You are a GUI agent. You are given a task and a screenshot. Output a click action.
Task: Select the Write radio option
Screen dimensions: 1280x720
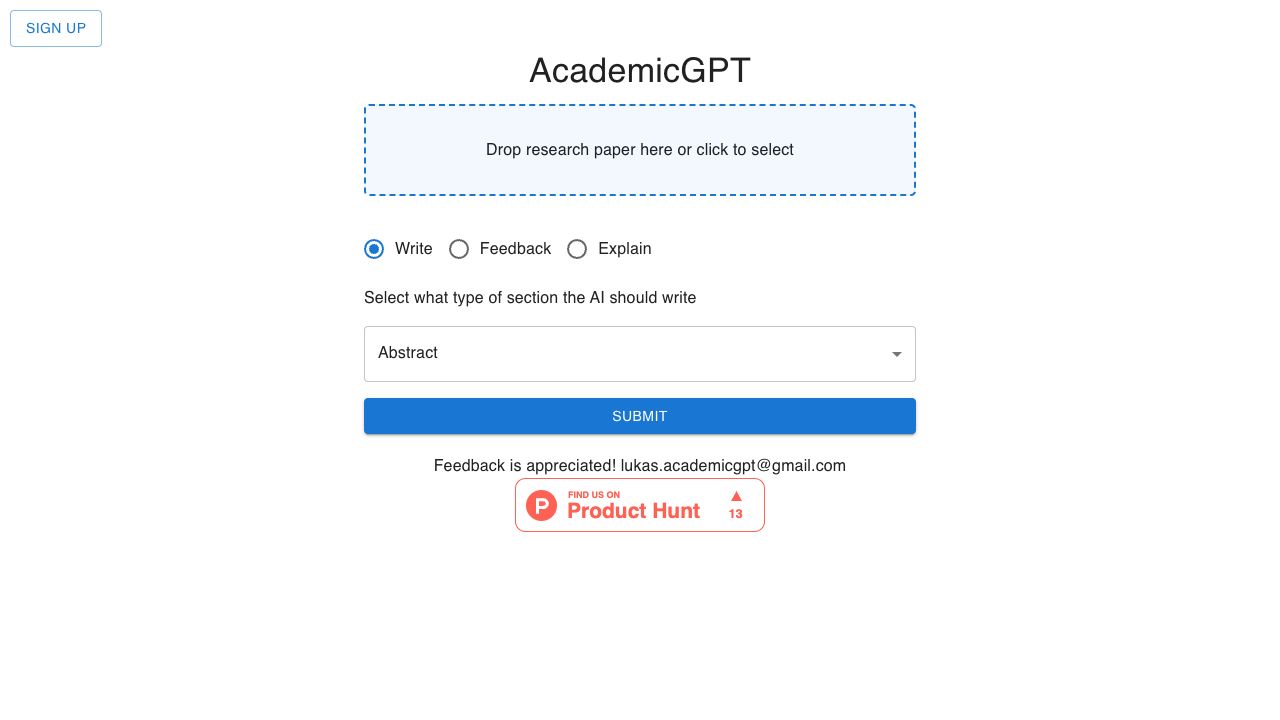[374, 249]
